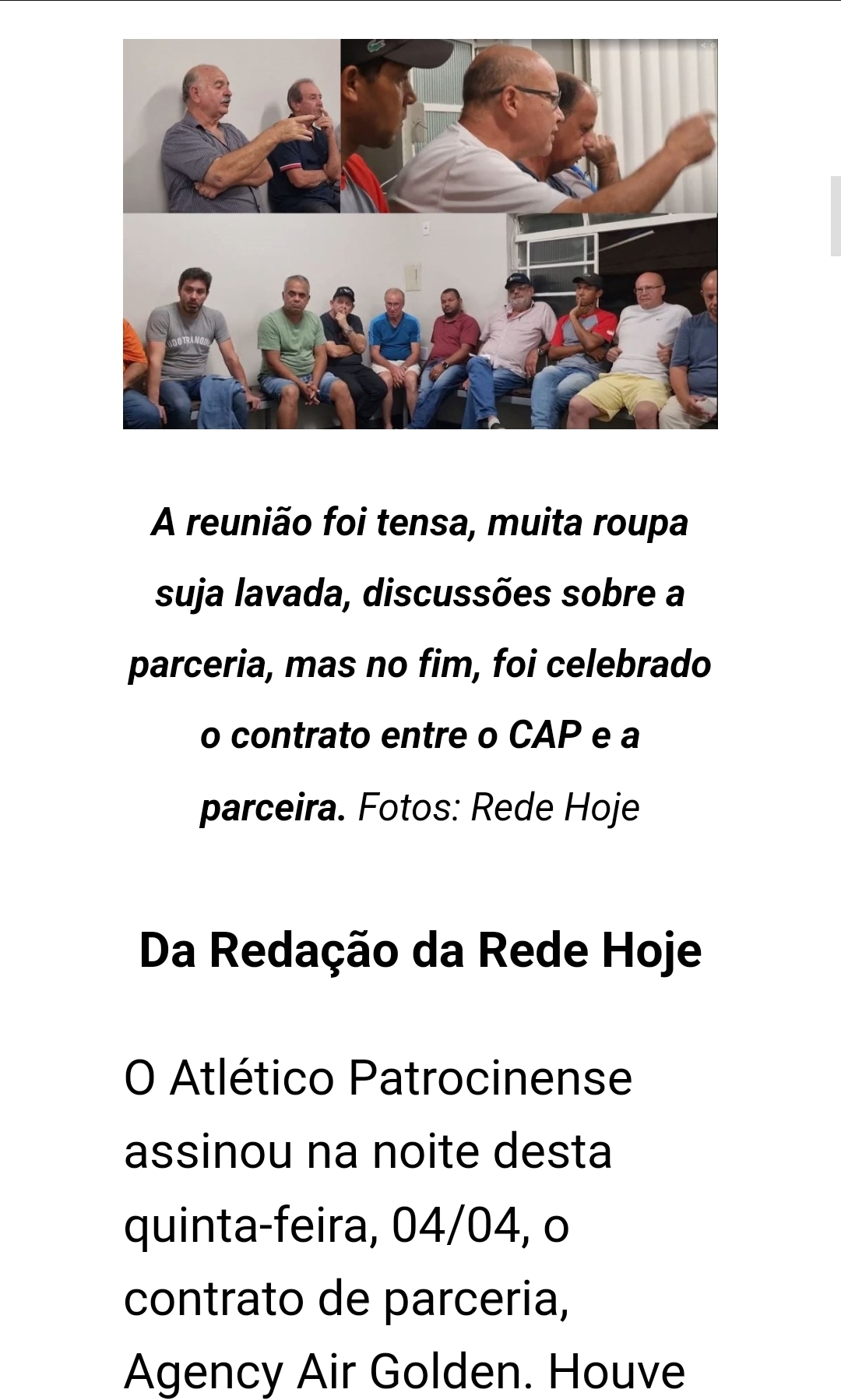Screen dimensions: 841x1400
Task: Open the meeting photo collage
Action: pos(420,234)
